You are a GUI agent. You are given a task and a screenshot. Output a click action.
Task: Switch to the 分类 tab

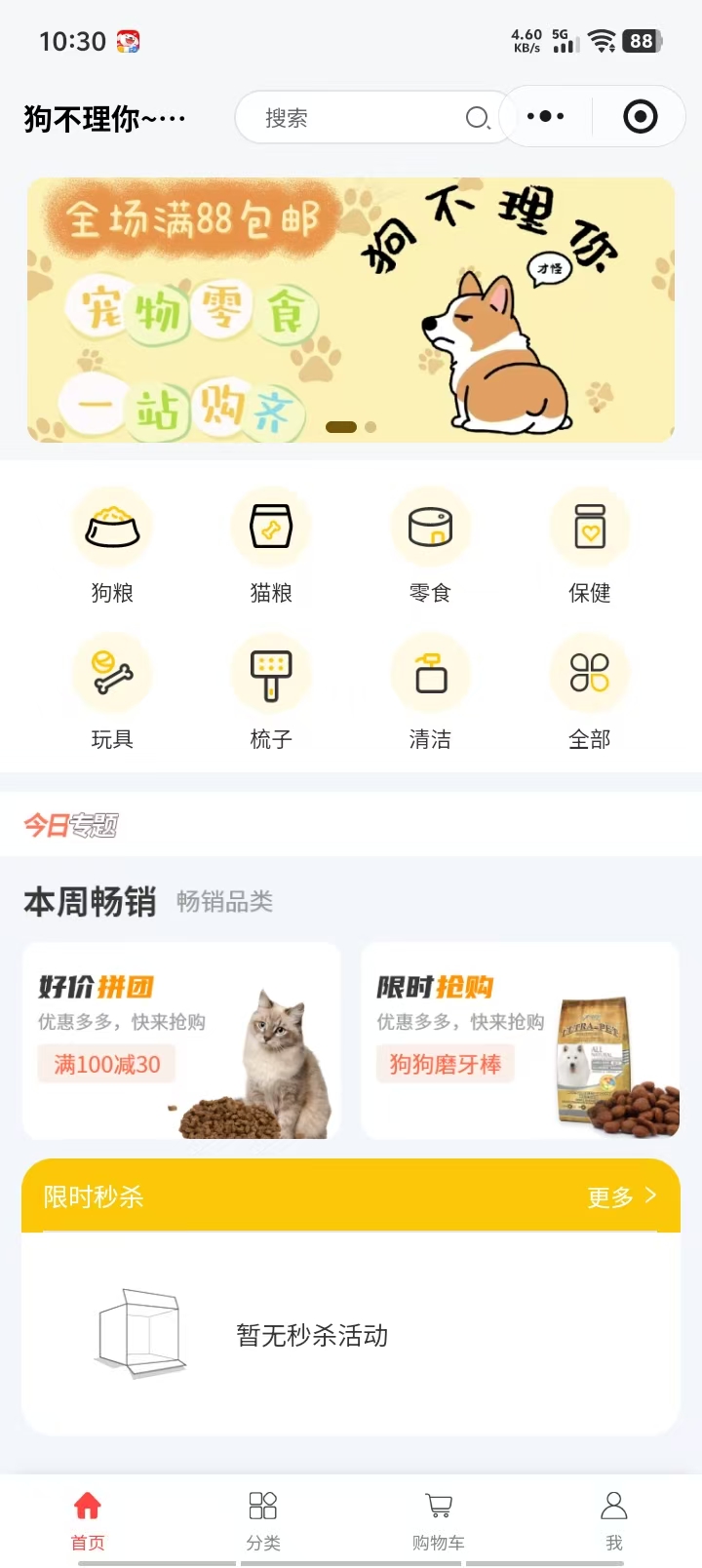click(263, 1519)
